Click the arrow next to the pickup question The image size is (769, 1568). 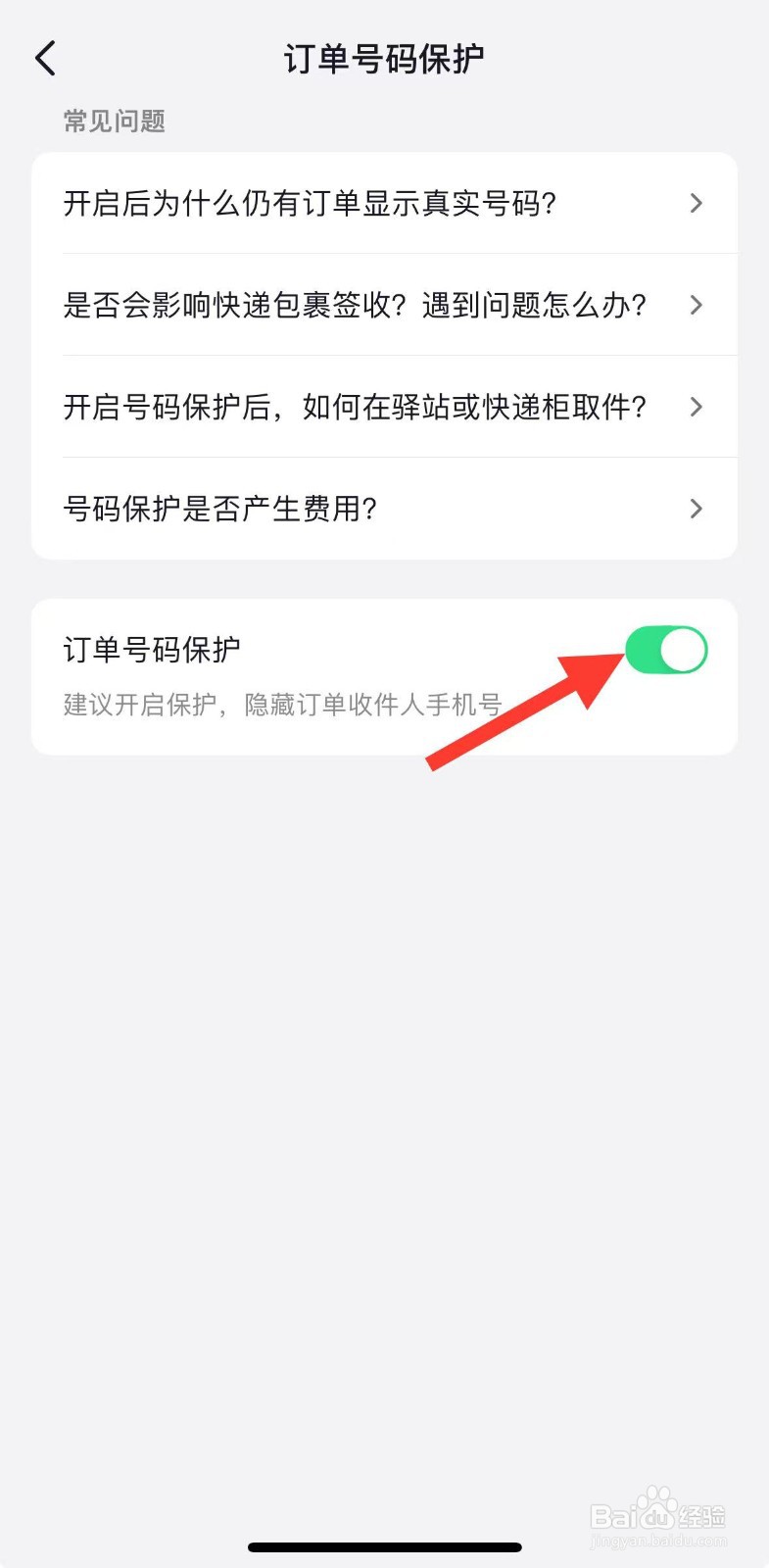697,407
